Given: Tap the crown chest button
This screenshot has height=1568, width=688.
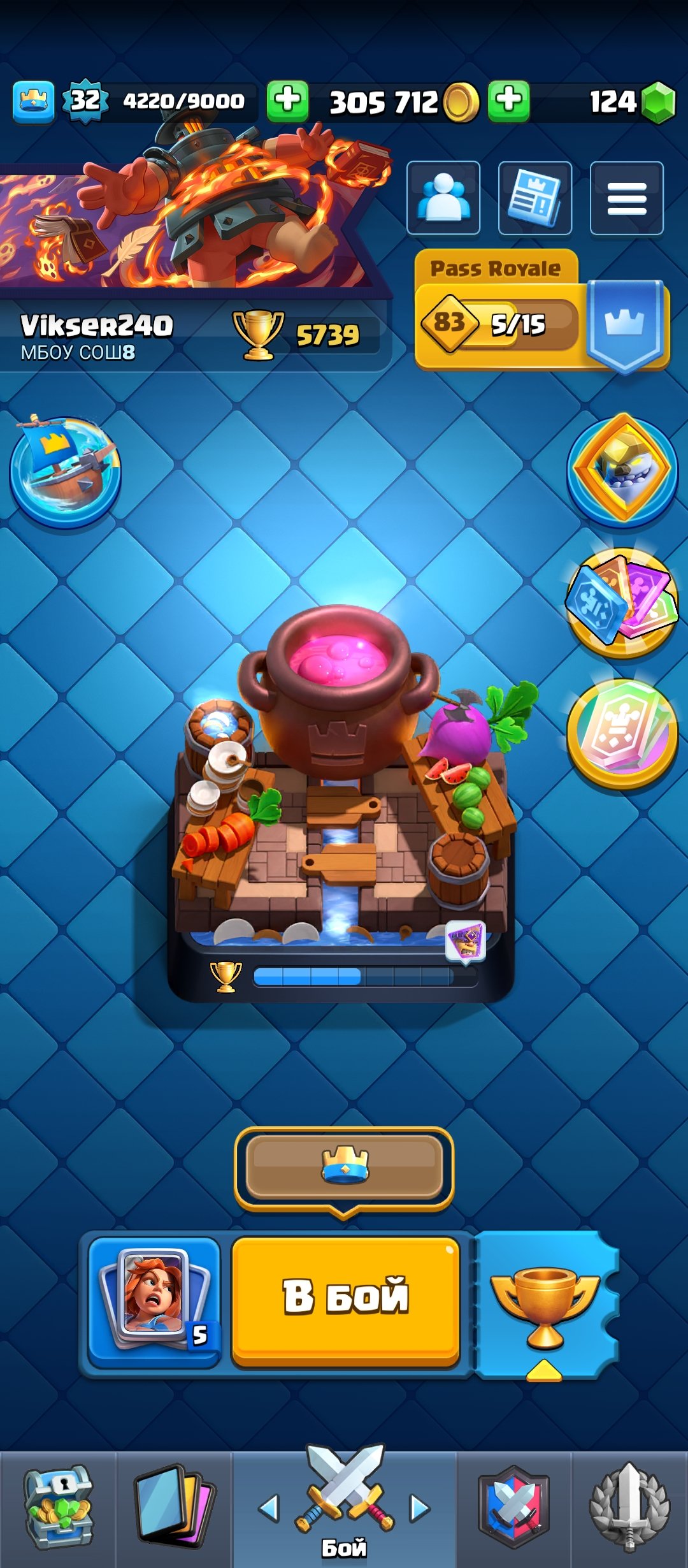Looking at the screenshot, I should tap(345, 1168).
